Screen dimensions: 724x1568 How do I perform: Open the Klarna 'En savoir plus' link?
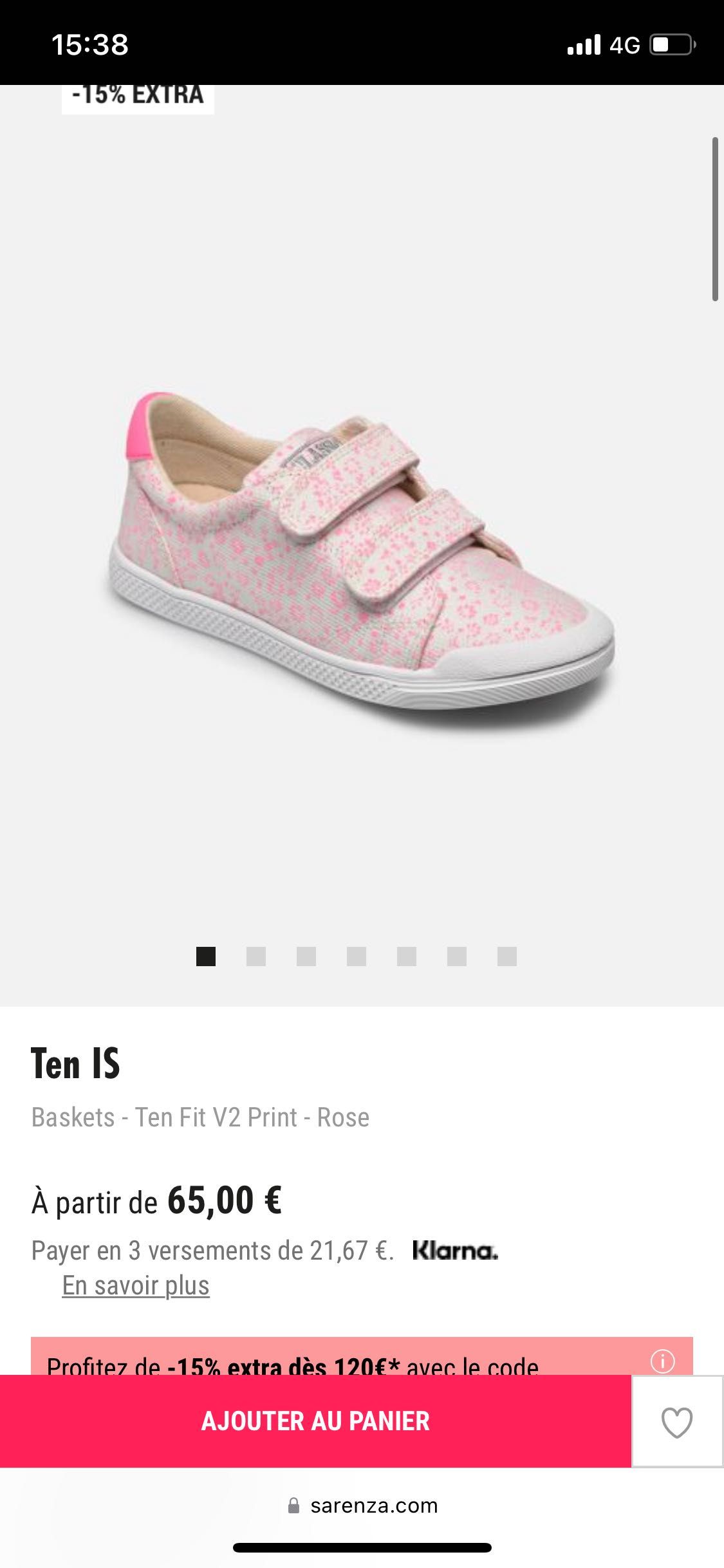(x=136, y=1285)
